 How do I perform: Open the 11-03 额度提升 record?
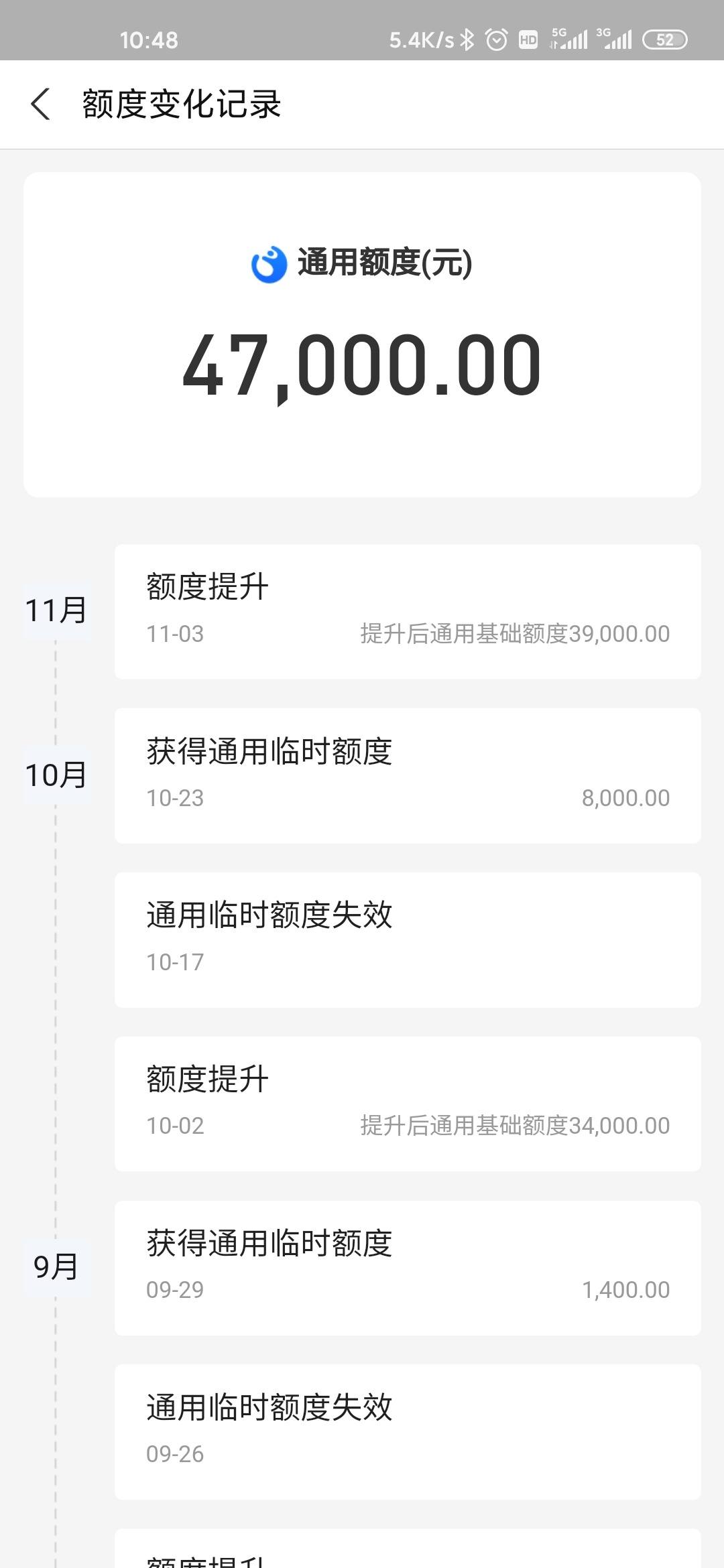point(408,612)
